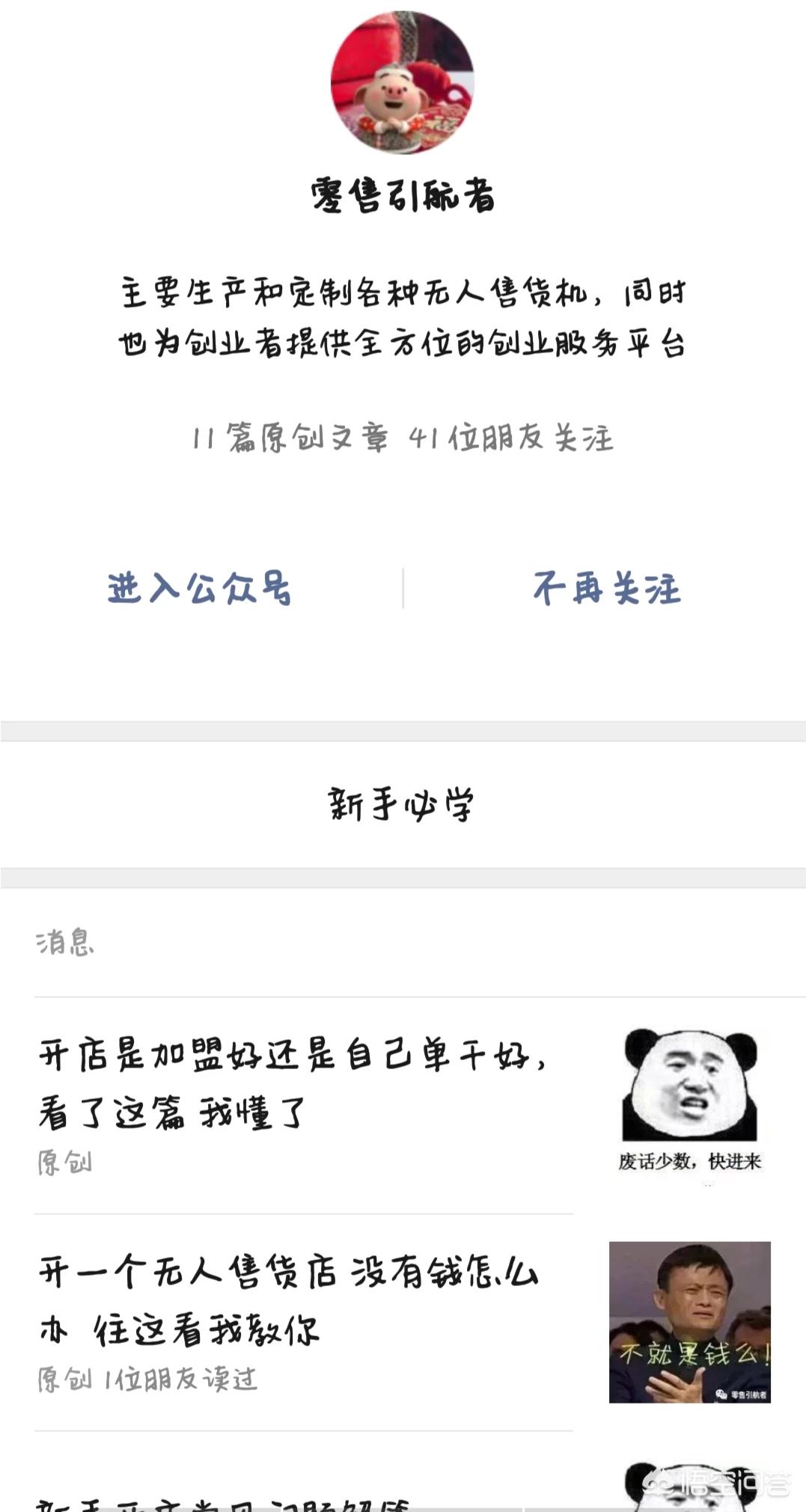
Task: View the 零售引航者 profile avatar
Action: pos(403,82)
